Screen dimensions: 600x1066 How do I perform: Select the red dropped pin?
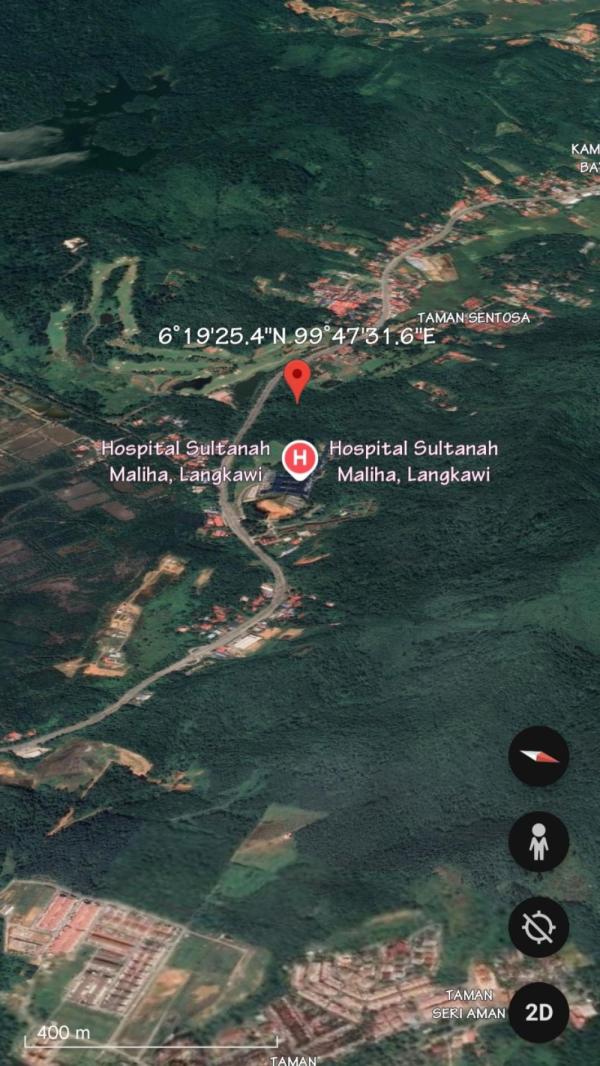tap(297, 380)
